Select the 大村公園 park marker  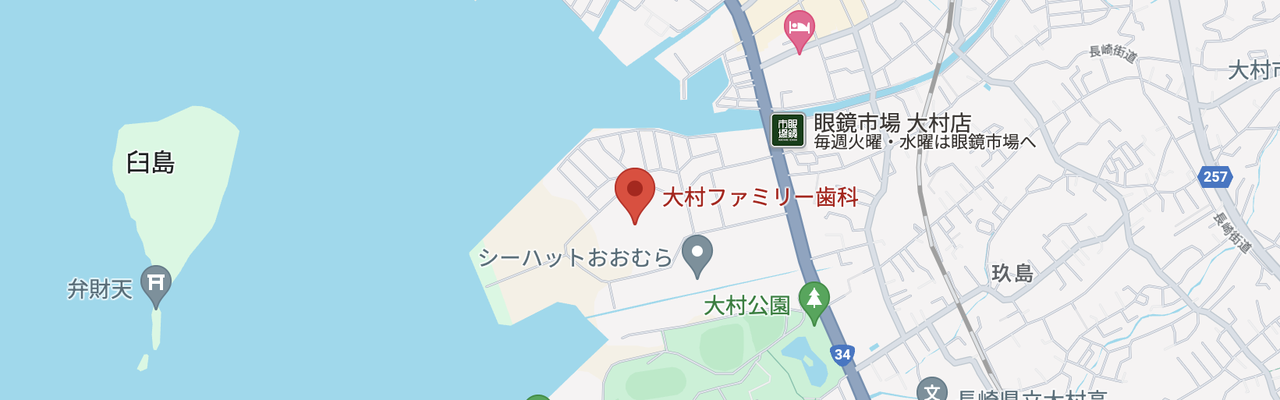[x=815, y=300]
